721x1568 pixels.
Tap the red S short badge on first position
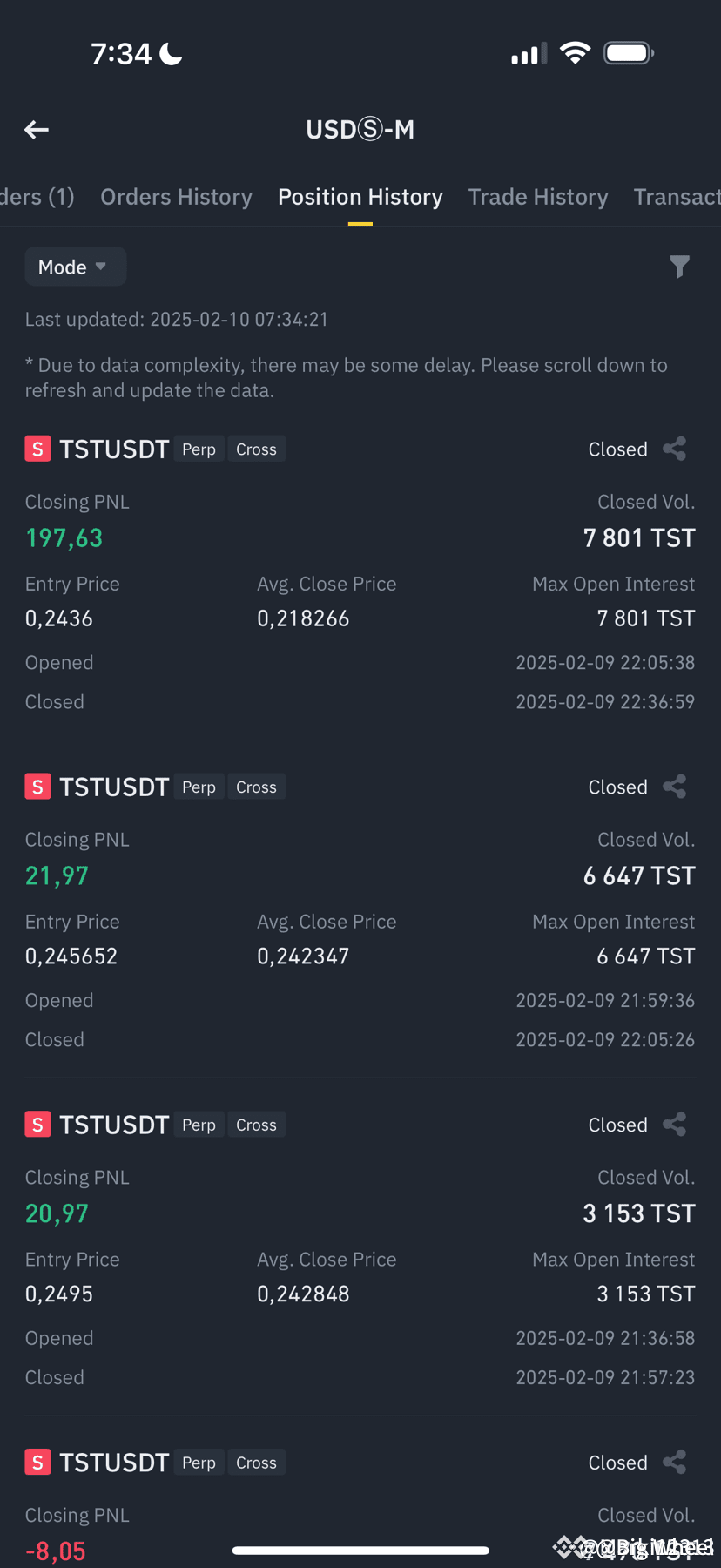[x=37, y=448]
